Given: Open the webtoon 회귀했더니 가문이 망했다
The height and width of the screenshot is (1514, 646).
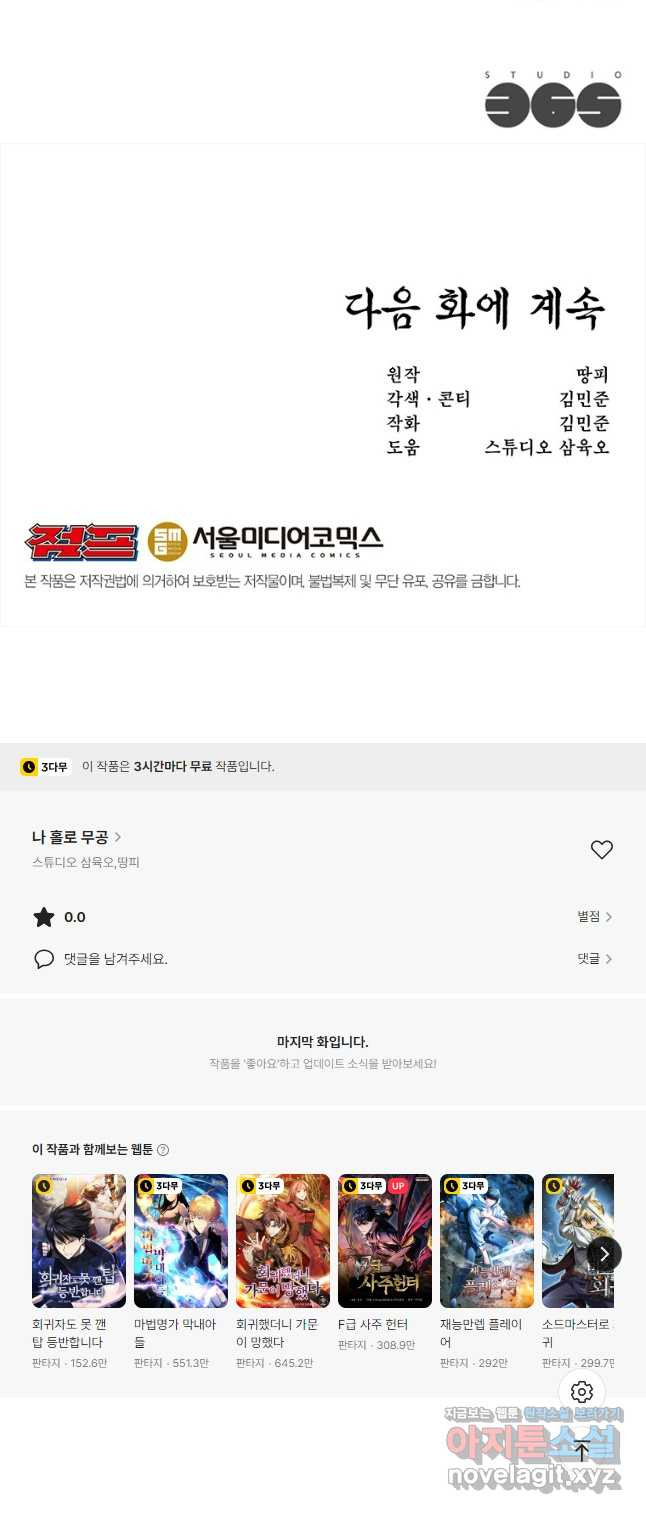Looking at the screenshot, I should [283, 1241].
